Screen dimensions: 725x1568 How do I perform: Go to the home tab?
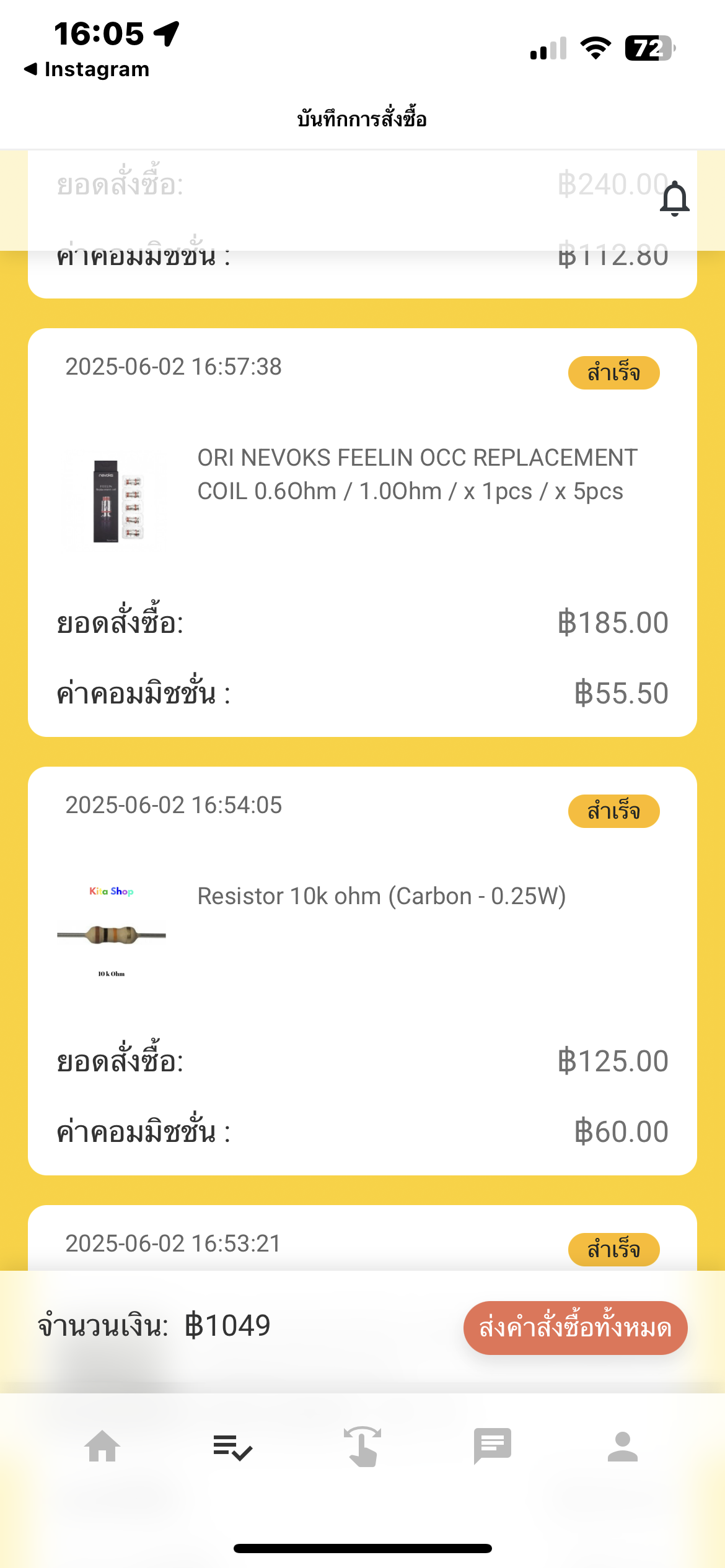[102, 1447]
